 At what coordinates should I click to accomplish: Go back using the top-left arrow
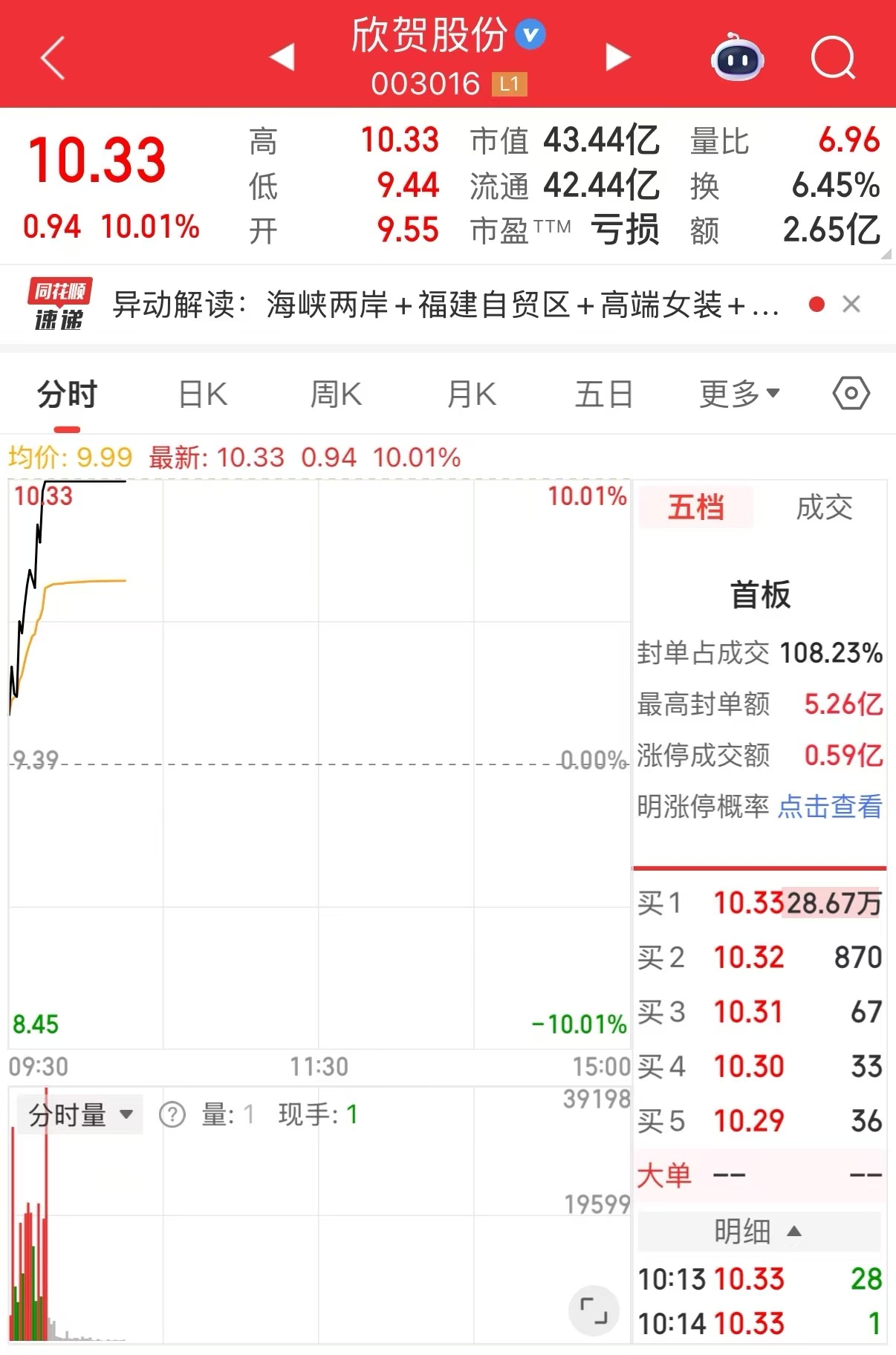click(53, 57)
